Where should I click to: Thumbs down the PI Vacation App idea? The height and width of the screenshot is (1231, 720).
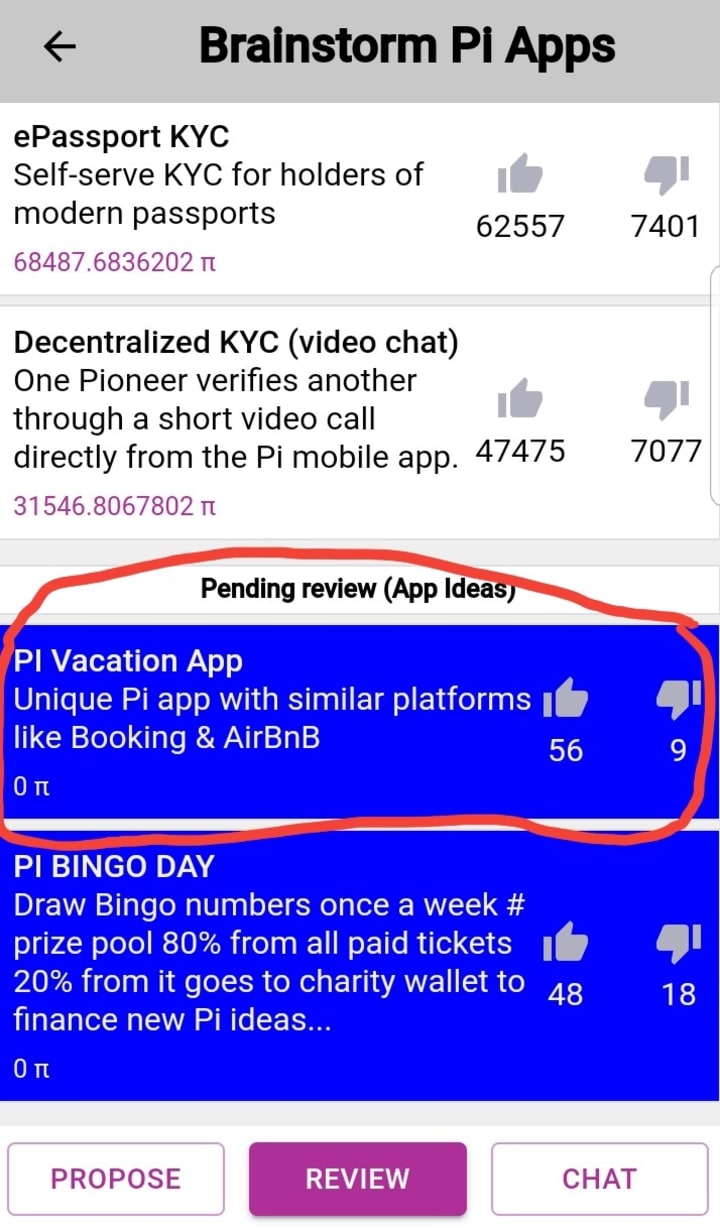tap(678, 699)
